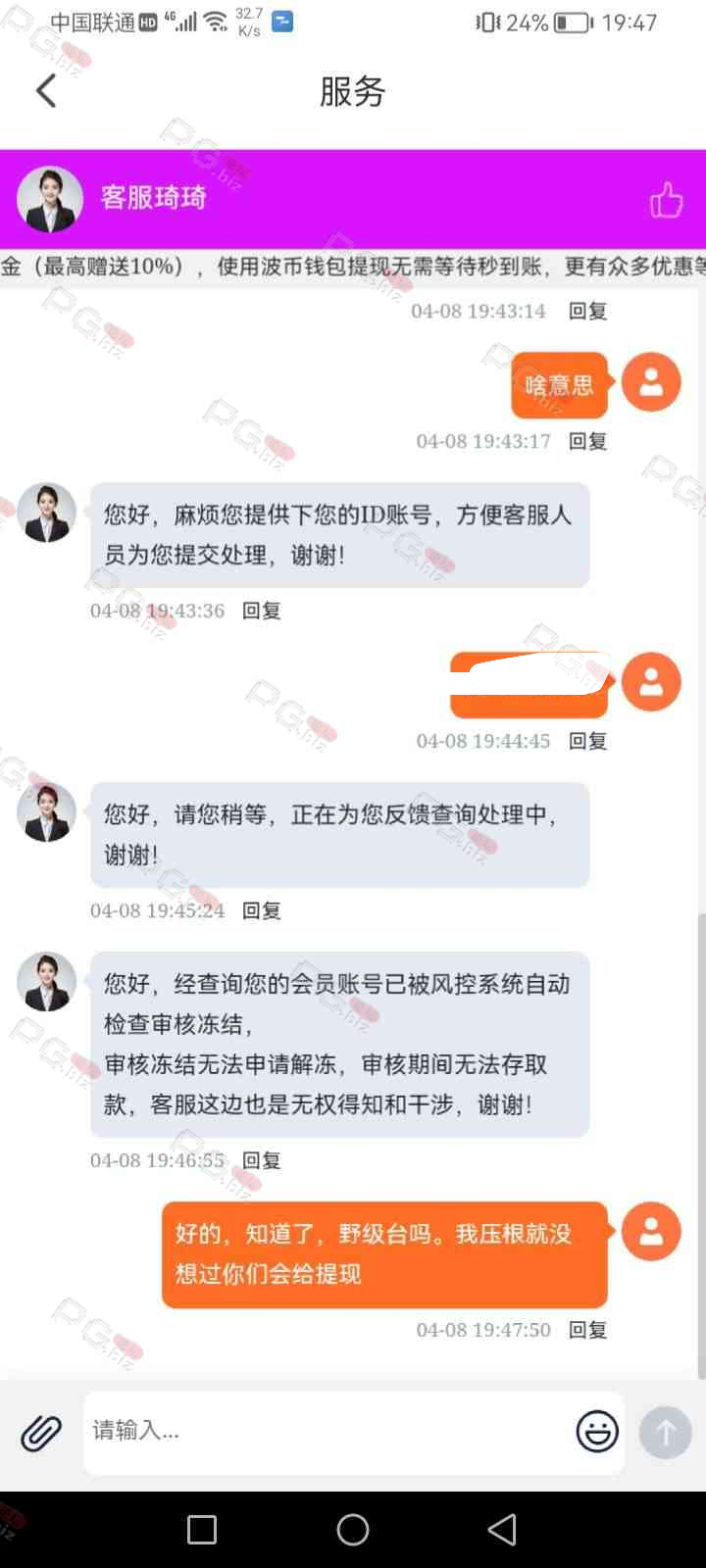This screenshot has height=1568, width=706.
Task: Go to the home screen via system nav
Action: [x=353, y=1530]
